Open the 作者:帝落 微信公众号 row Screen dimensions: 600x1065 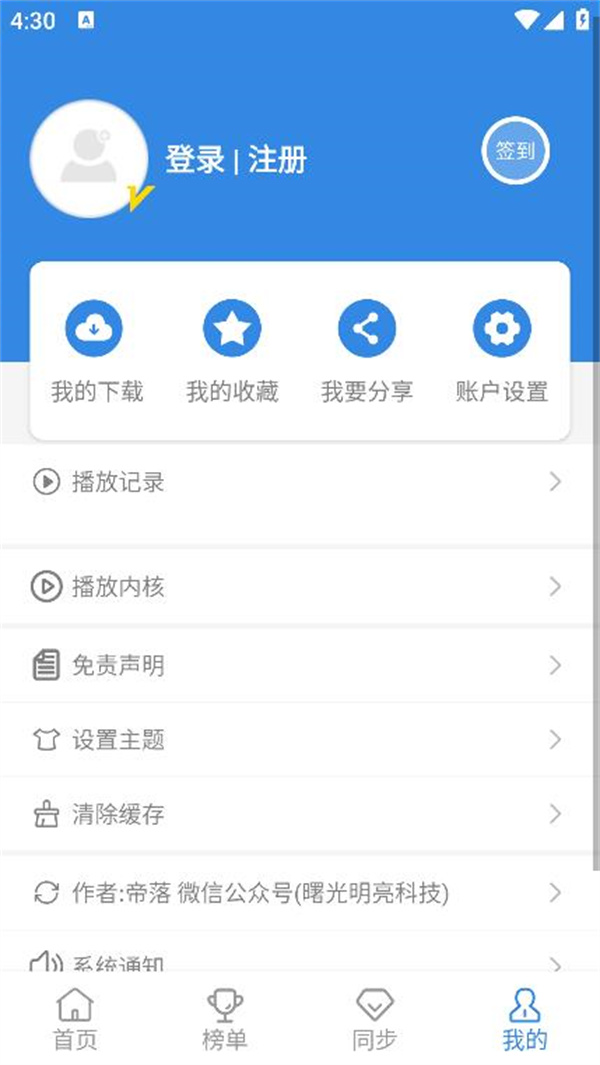pos(300,893)
